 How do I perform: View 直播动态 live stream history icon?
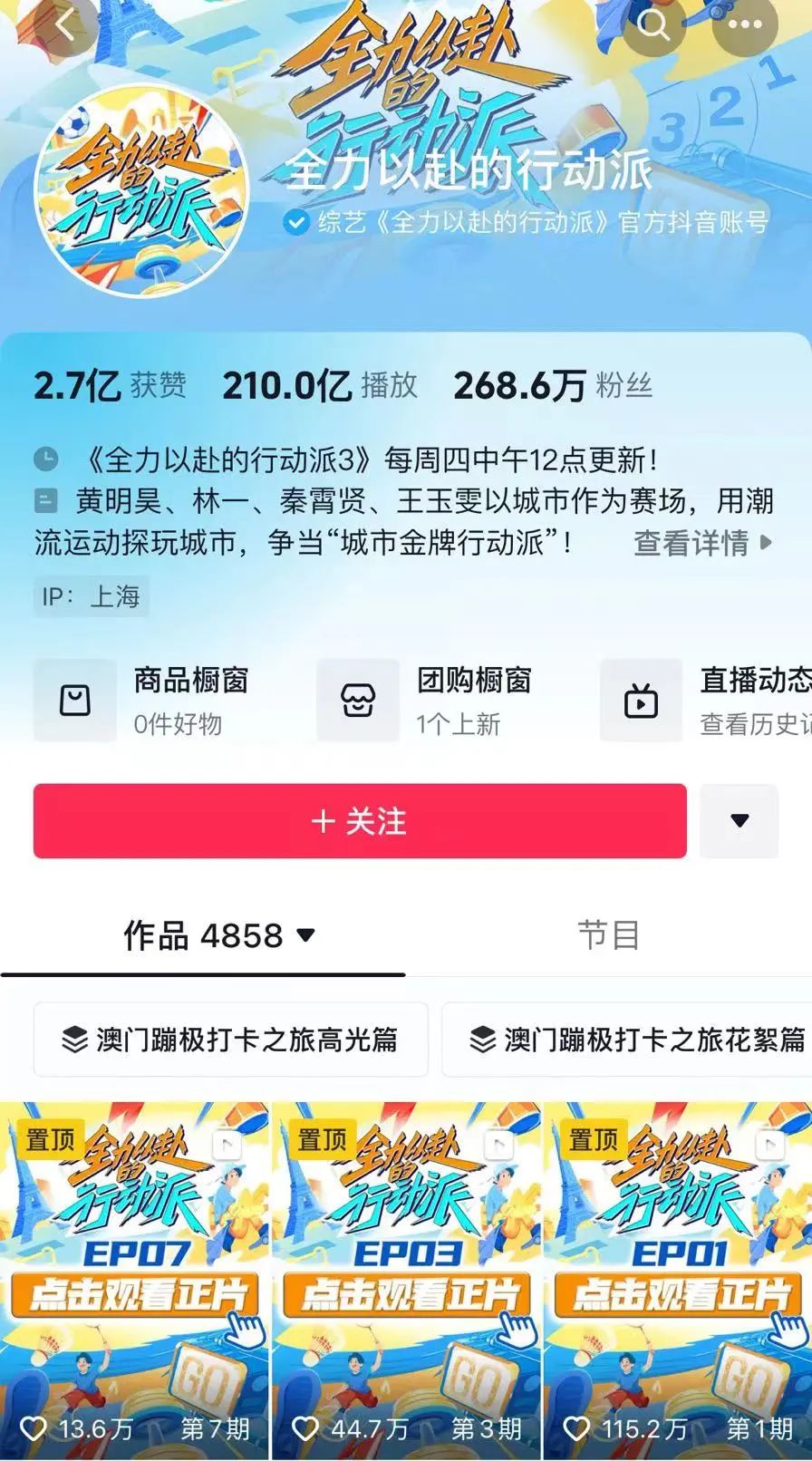(641, 701)
